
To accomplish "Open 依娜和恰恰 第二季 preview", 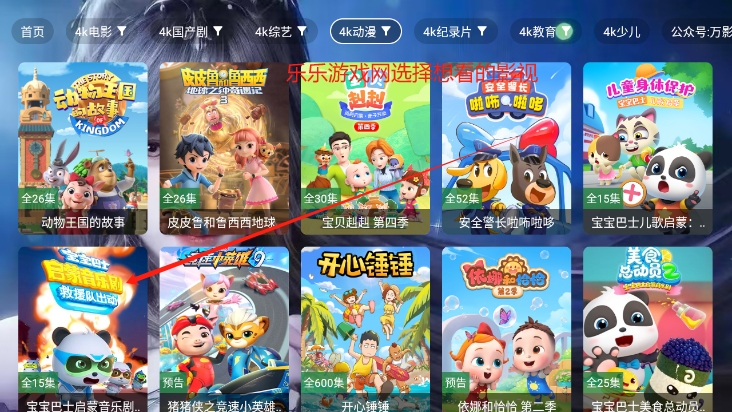I will pyautogui.click(x=506, y=325).
